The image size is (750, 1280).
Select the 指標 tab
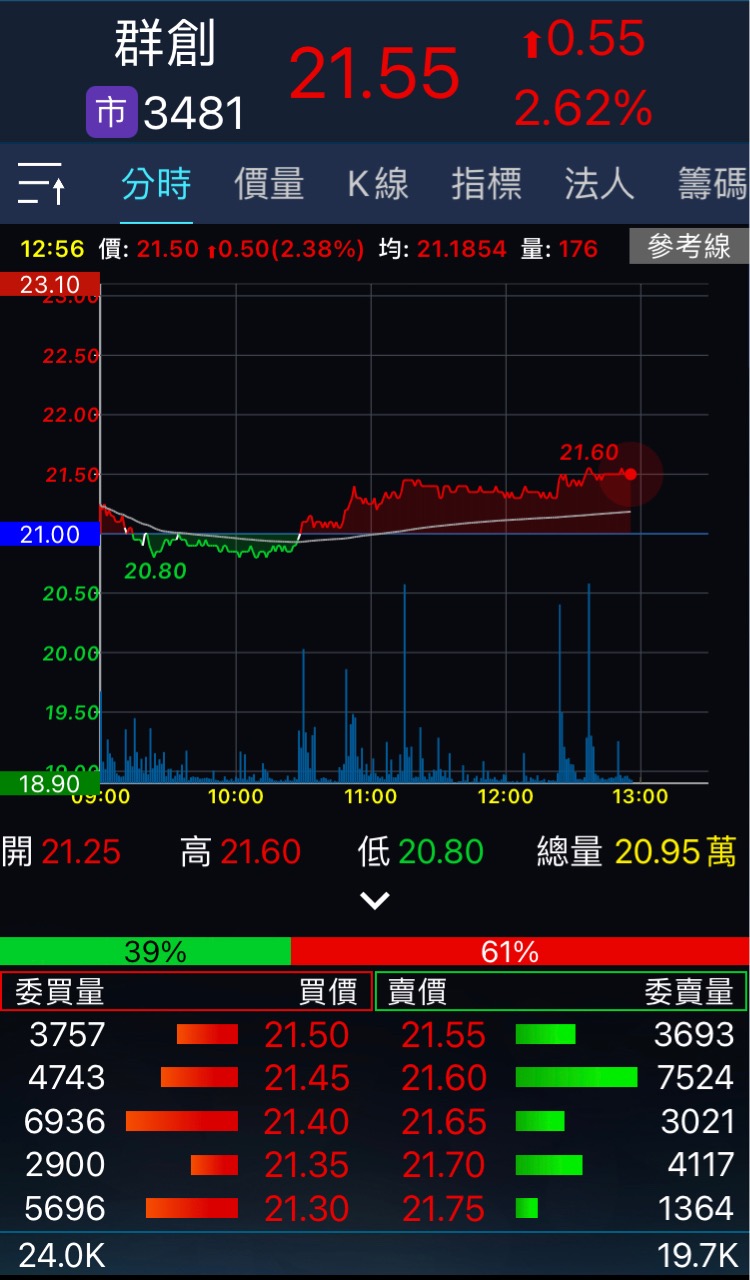coord(487,185)
